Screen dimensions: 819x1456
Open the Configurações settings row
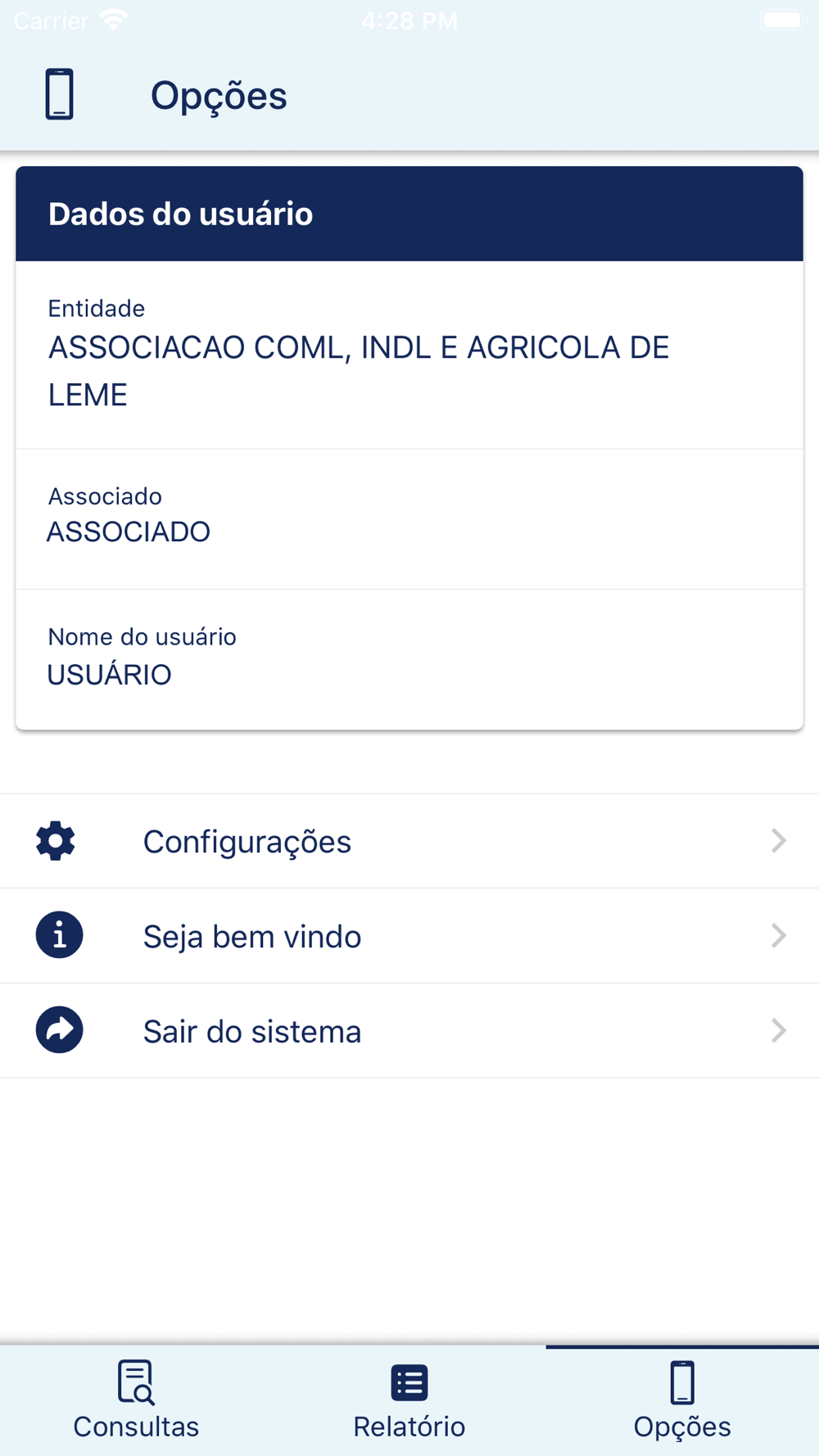click(409, 841)
